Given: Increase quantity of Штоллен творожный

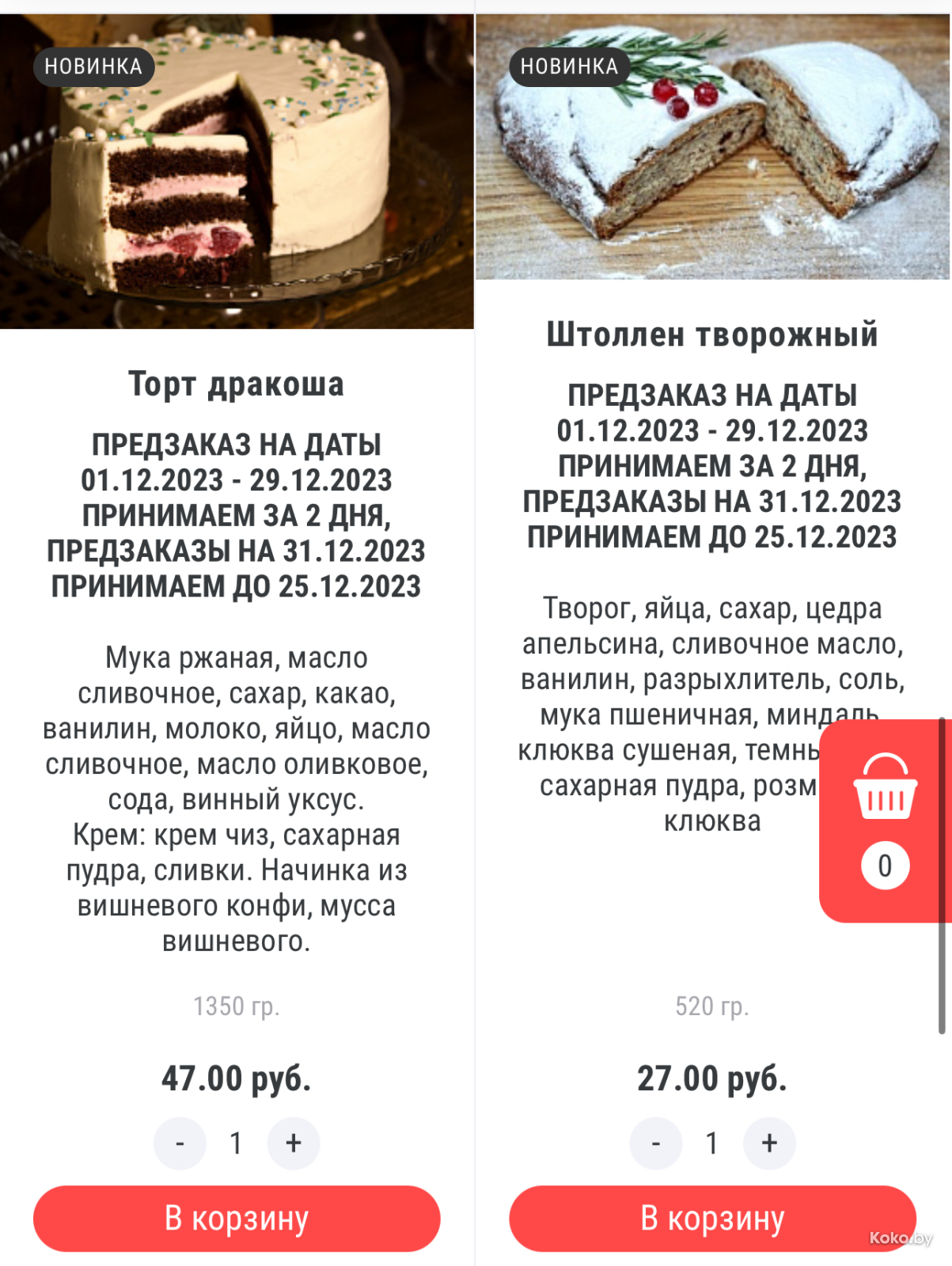Looking at the screenshot, I should [769, 1143].
